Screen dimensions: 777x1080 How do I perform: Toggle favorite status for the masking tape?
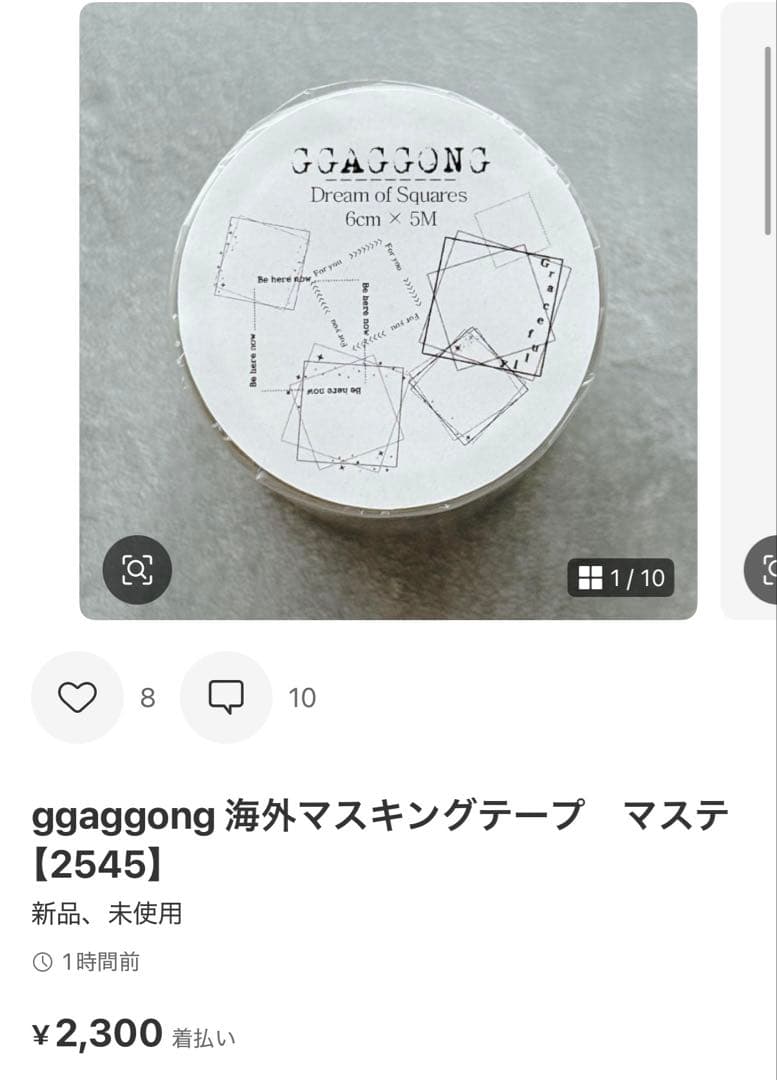pyautogui.click(x=78, y=696)
